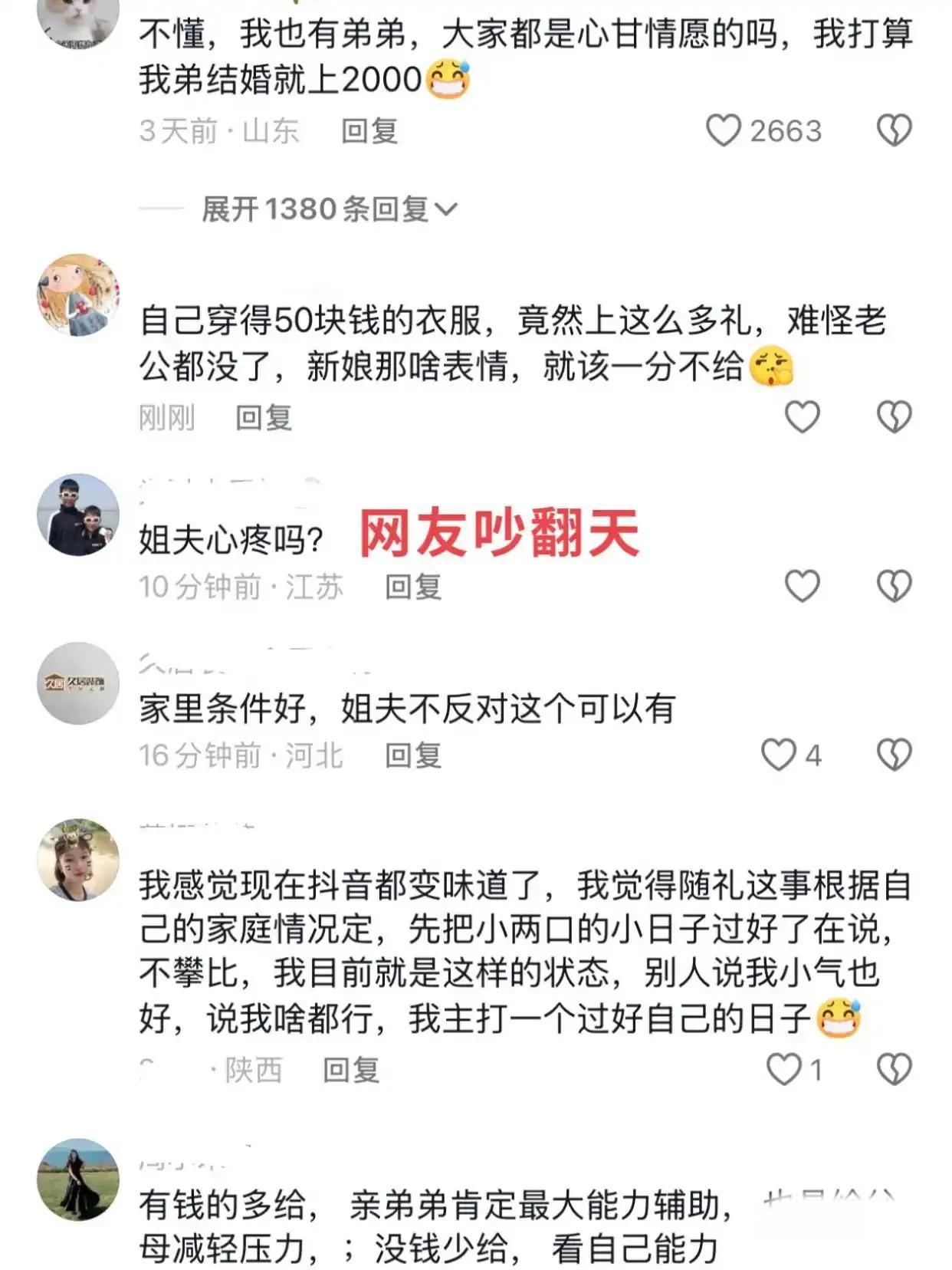This screenshot has width=952, height=1270.
Task: Dislike the comment about 50块钱的衣服
Action: coord(894,417)
